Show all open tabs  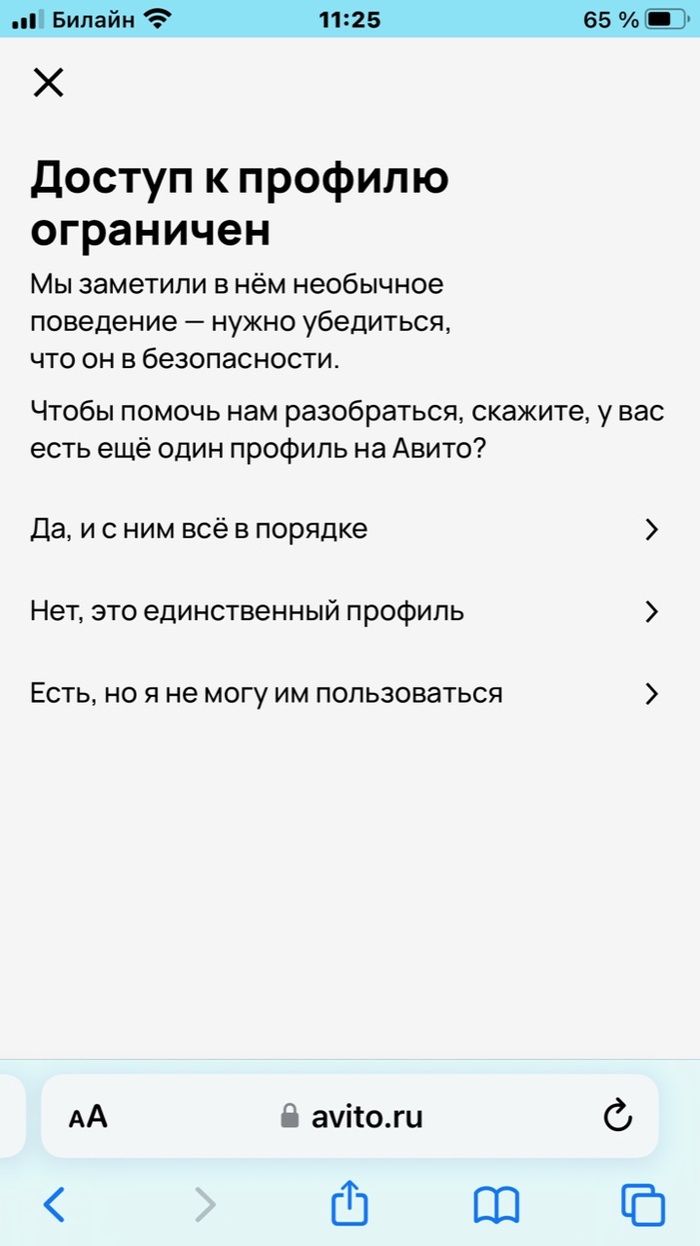coord(642,1204)
